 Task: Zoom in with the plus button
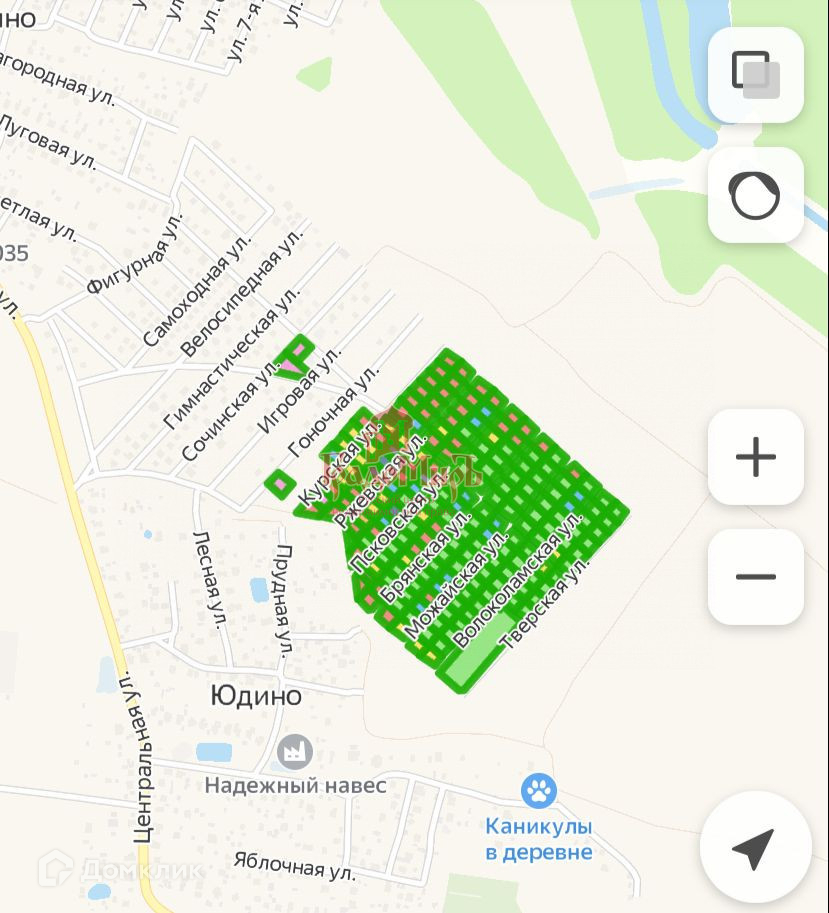(x=755, y=457)
